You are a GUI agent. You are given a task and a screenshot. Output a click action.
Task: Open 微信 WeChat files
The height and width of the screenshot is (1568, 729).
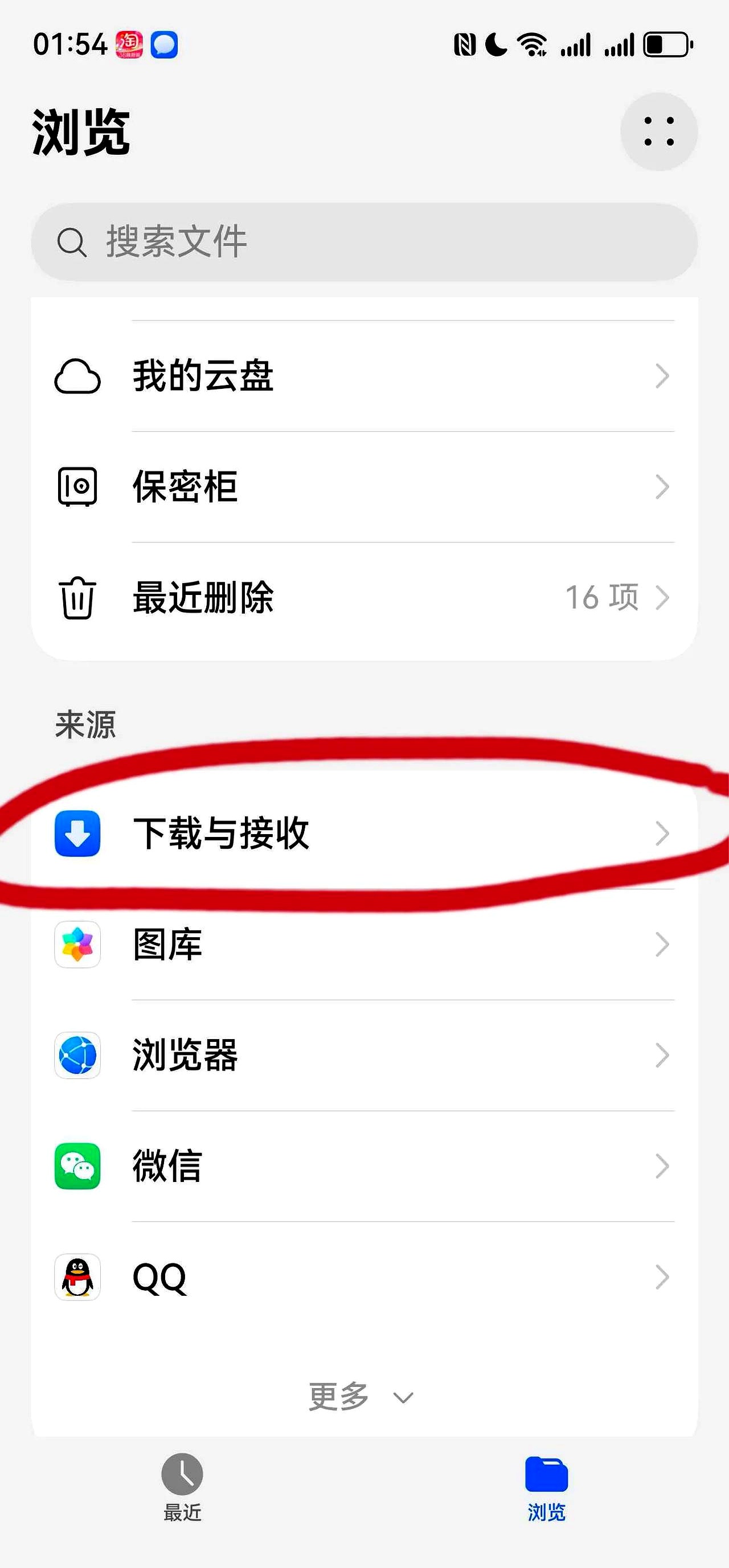point(364,1165)
